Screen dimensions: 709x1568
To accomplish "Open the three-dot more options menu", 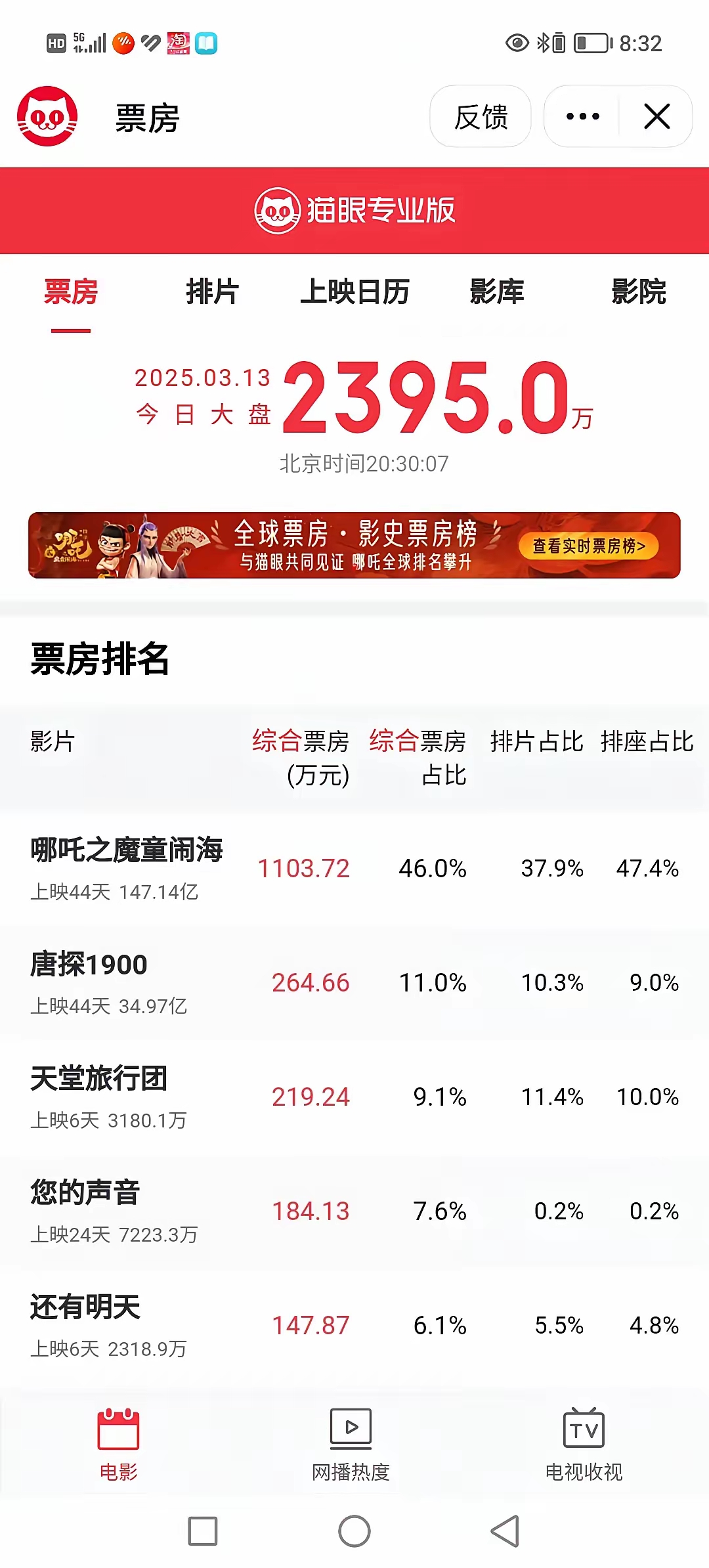I will point(580,116).
